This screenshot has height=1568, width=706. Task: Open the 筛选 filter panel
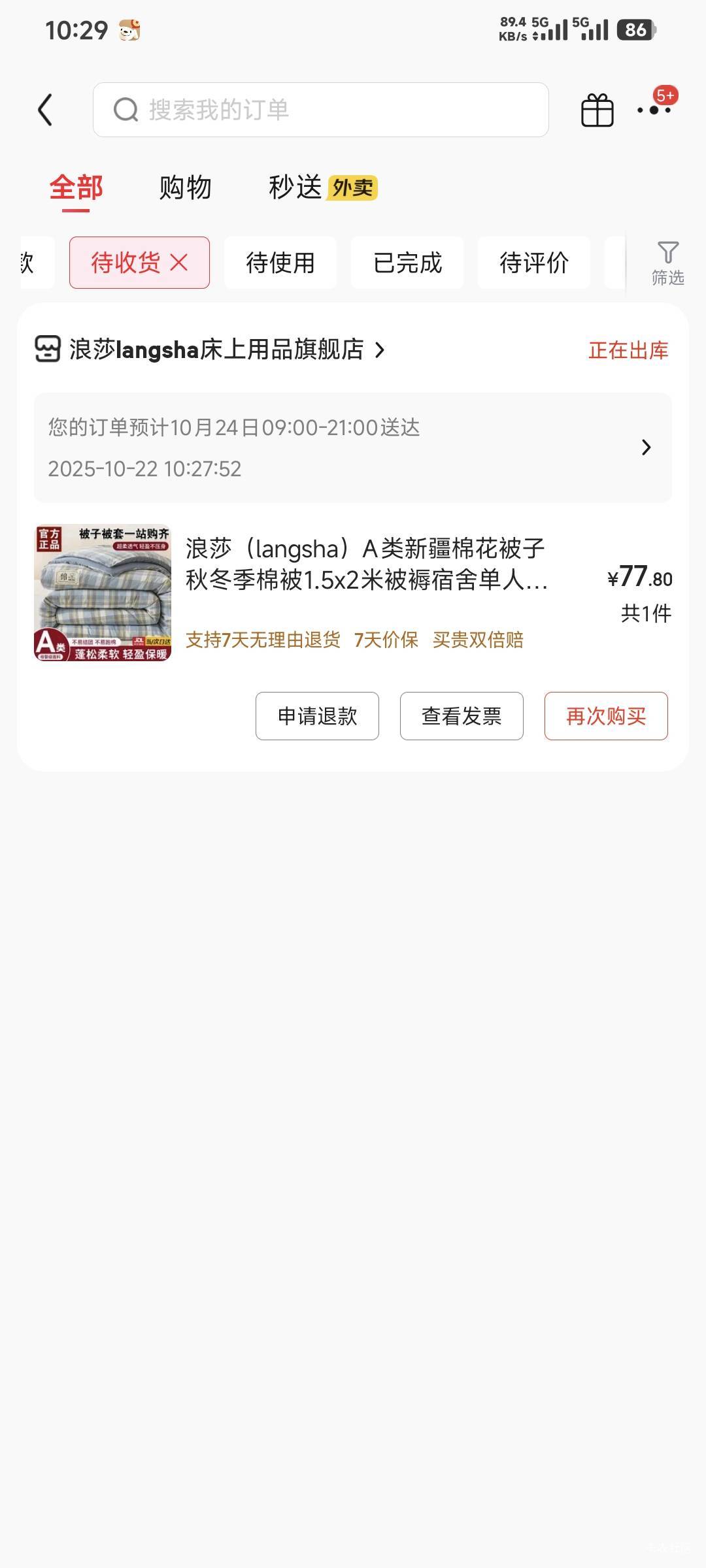[x=667, y=263]
